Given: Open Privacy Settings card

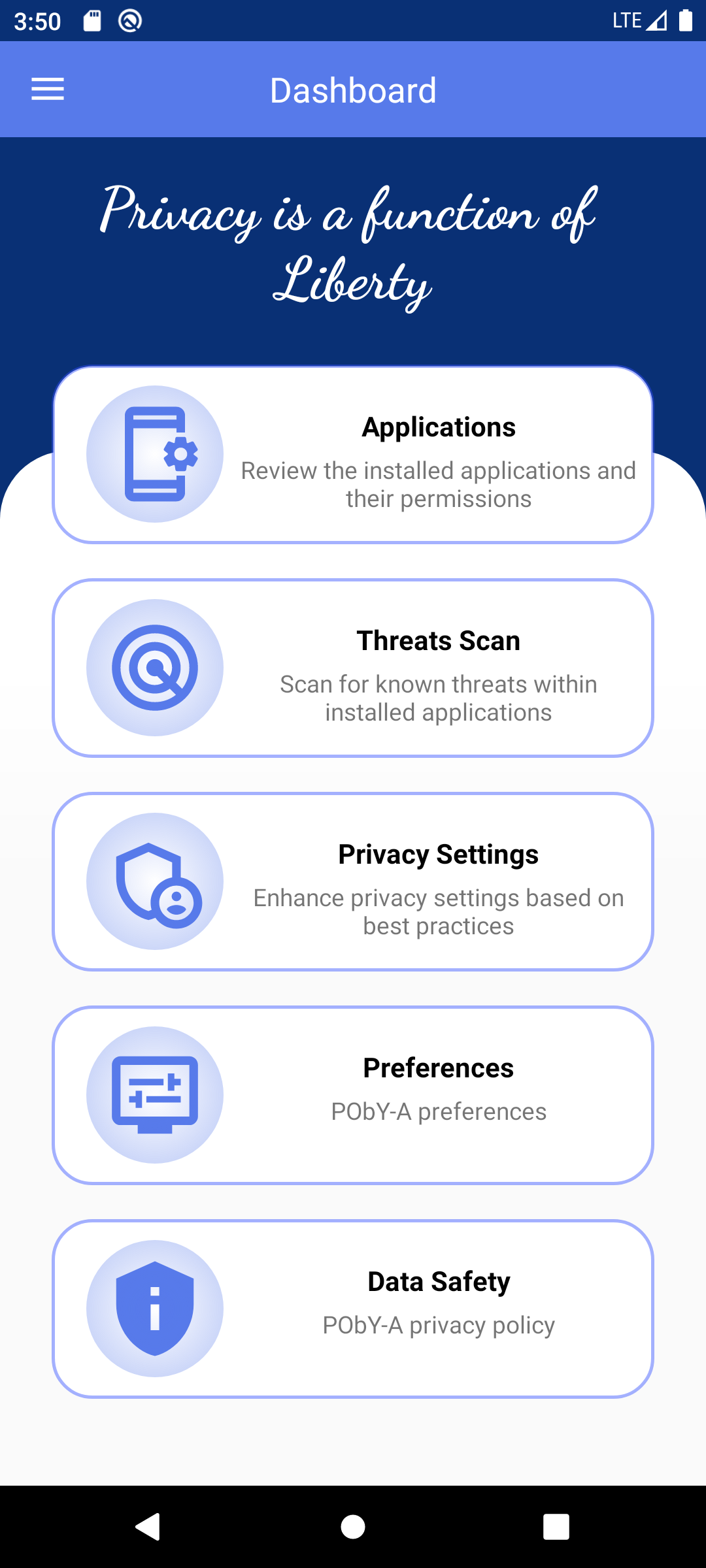Looking at the screenshot, I should (x=353, y=881).
